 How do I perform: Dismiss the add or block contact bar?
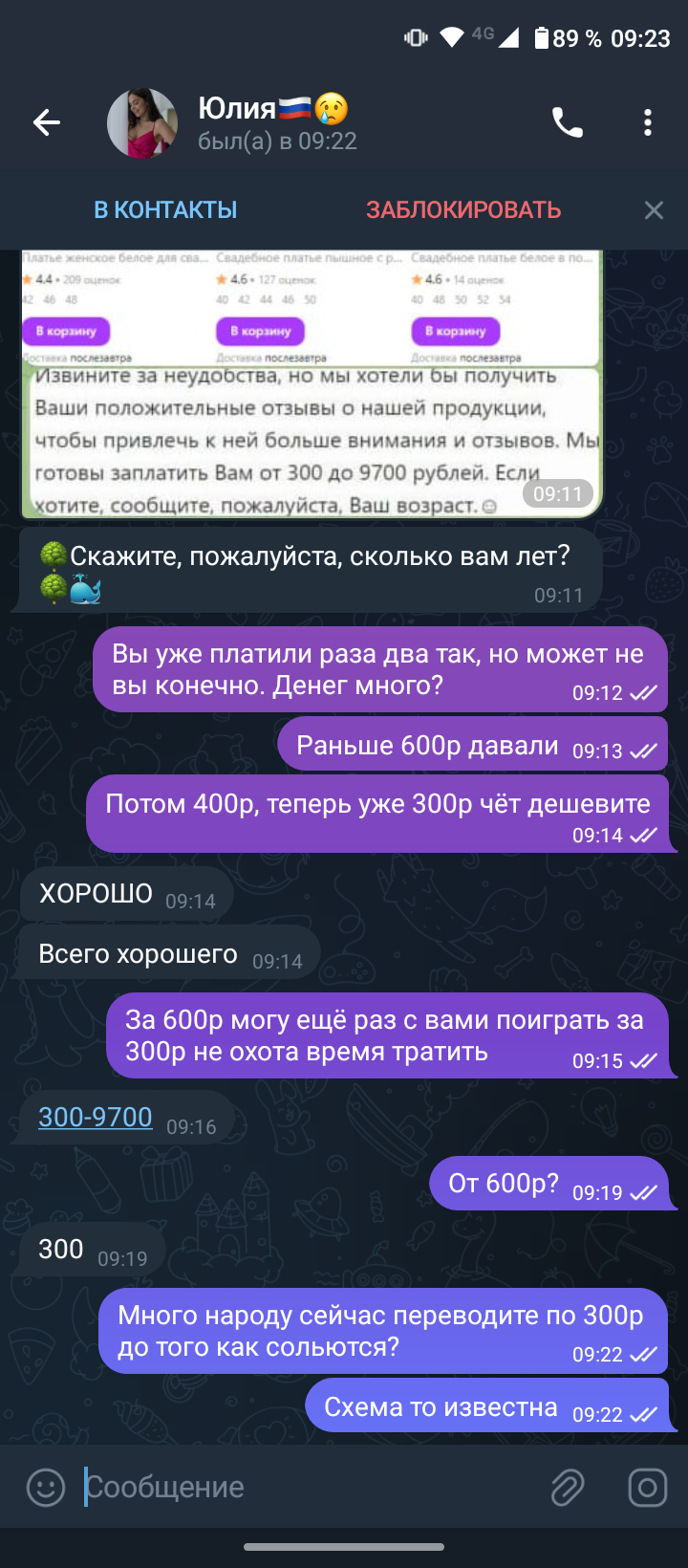[x=654, y=210]
